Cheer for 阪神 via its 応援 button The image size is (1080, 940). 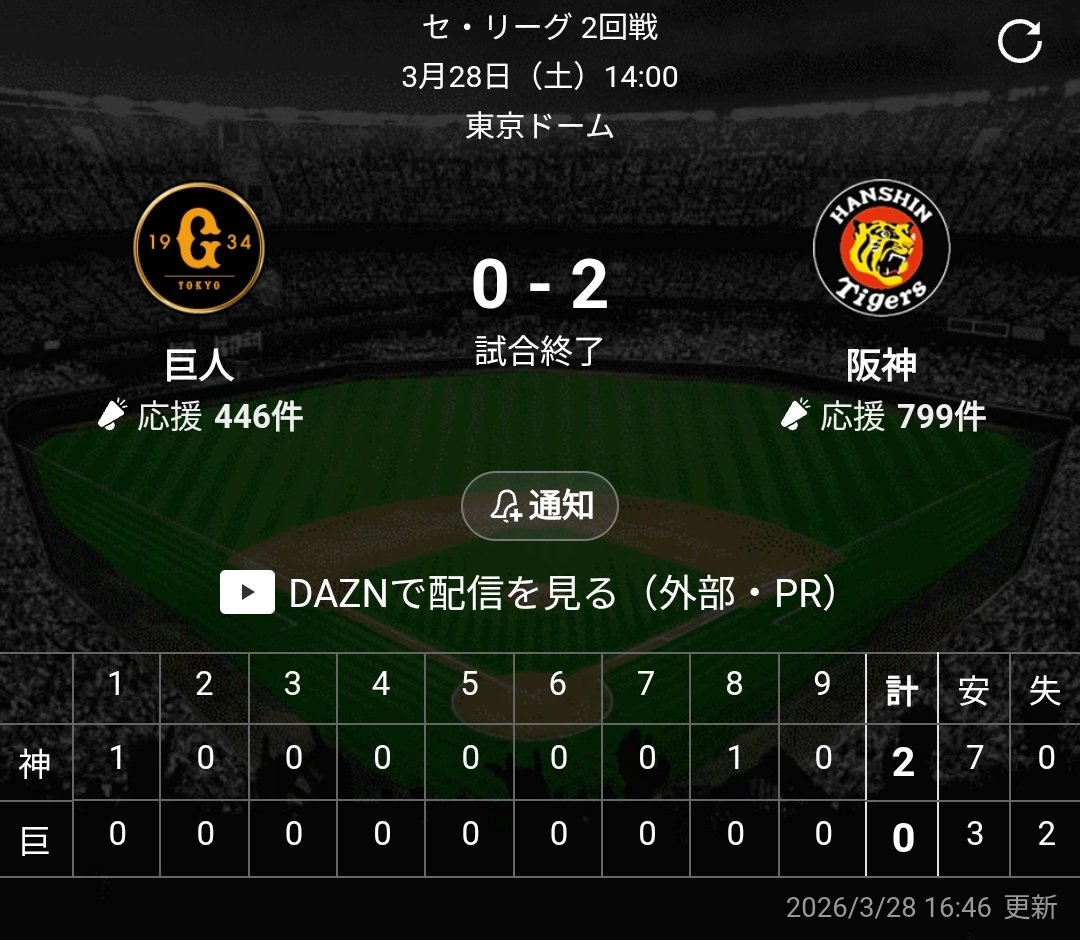click(883, 416)
